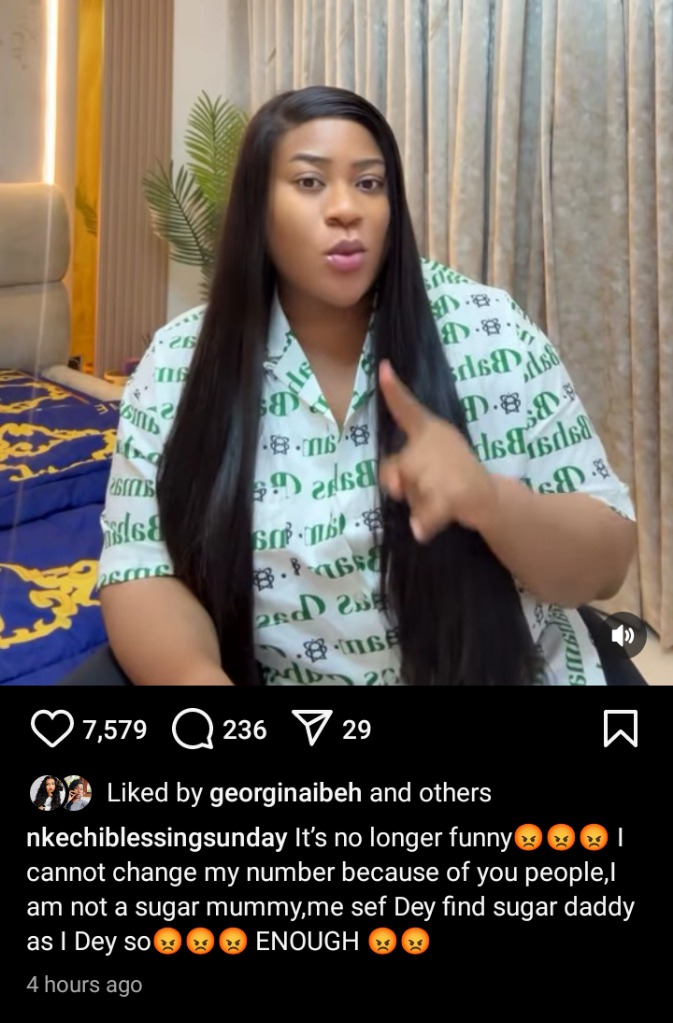Share the post with the send icon
The width and height of the screenshot is (673, 1023).
(315, 730)
